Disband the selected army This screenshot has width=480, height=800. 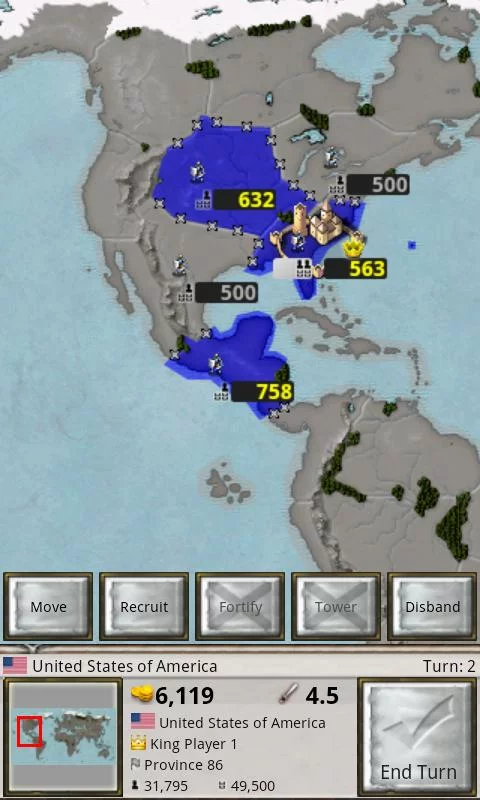point(432,606)
